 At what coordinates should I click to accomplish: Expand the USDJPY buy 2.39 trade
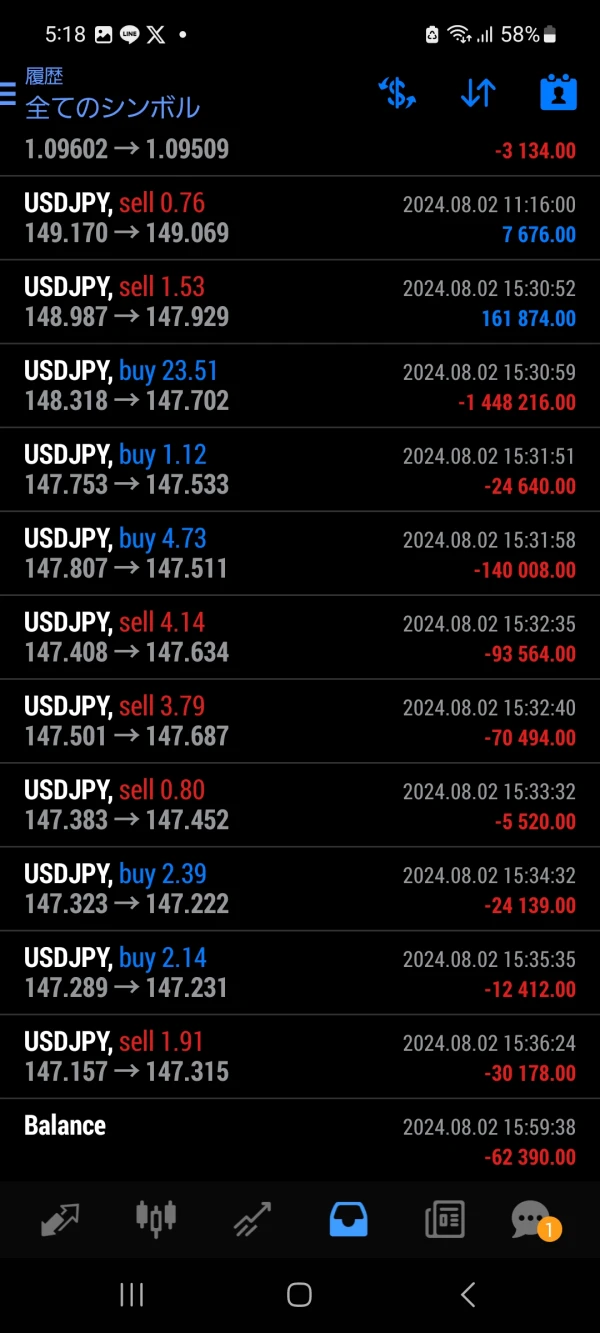pos(300,889)
